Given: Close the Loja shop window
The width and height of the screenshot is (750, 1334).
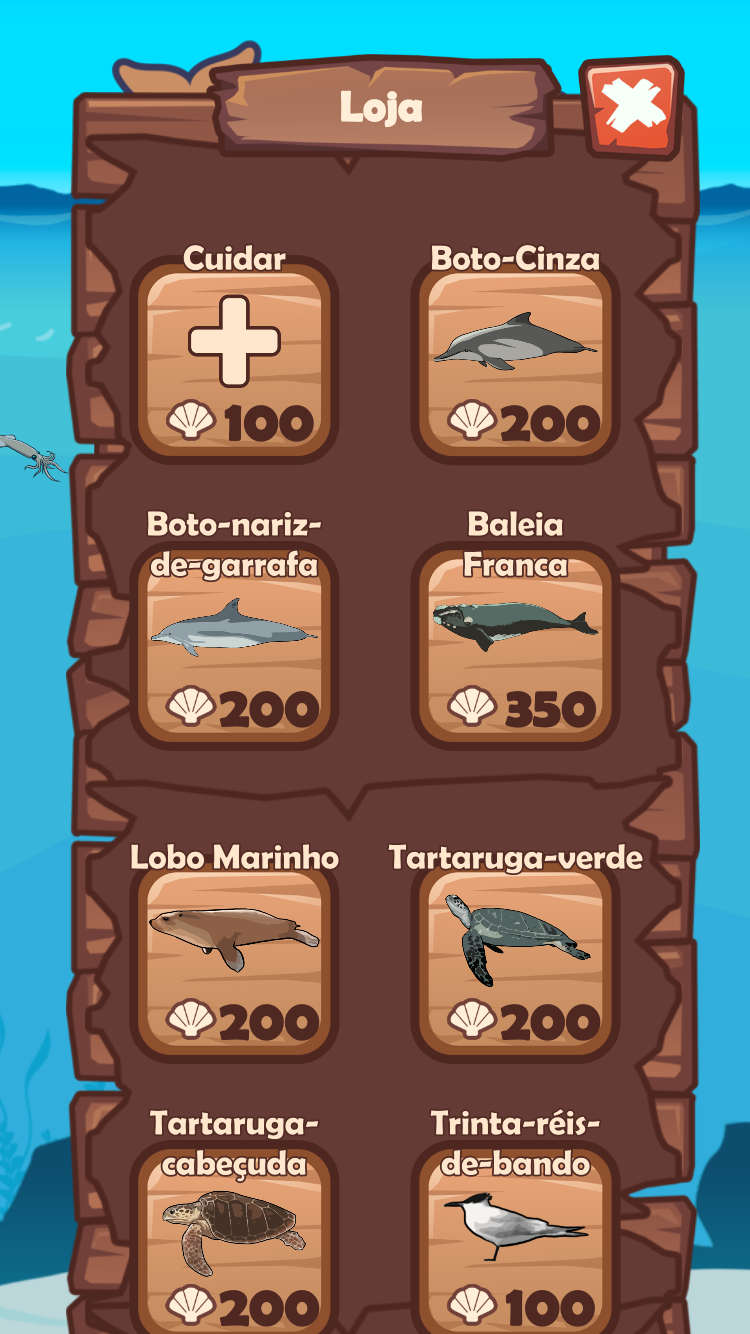Looking at the screenshot, I should pyautogui.click(x=633, y=108).
